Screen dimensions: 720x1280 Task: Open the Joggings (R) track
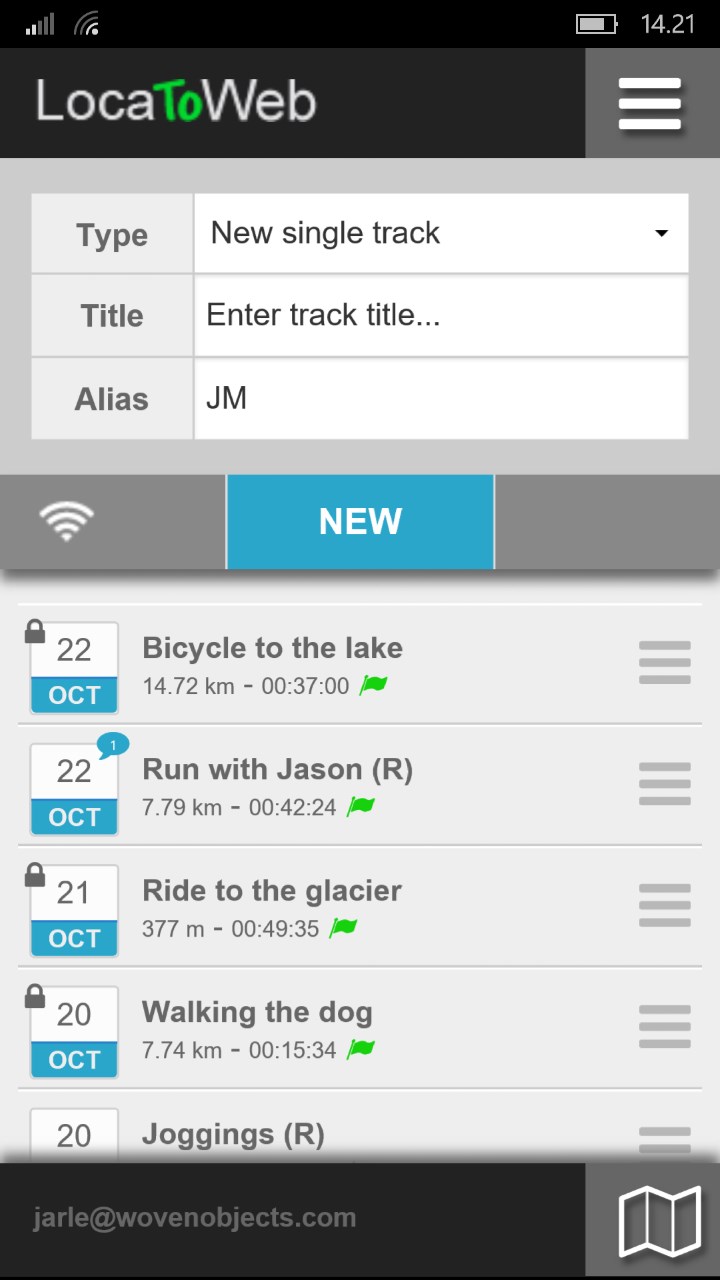tap(233, 1135)
